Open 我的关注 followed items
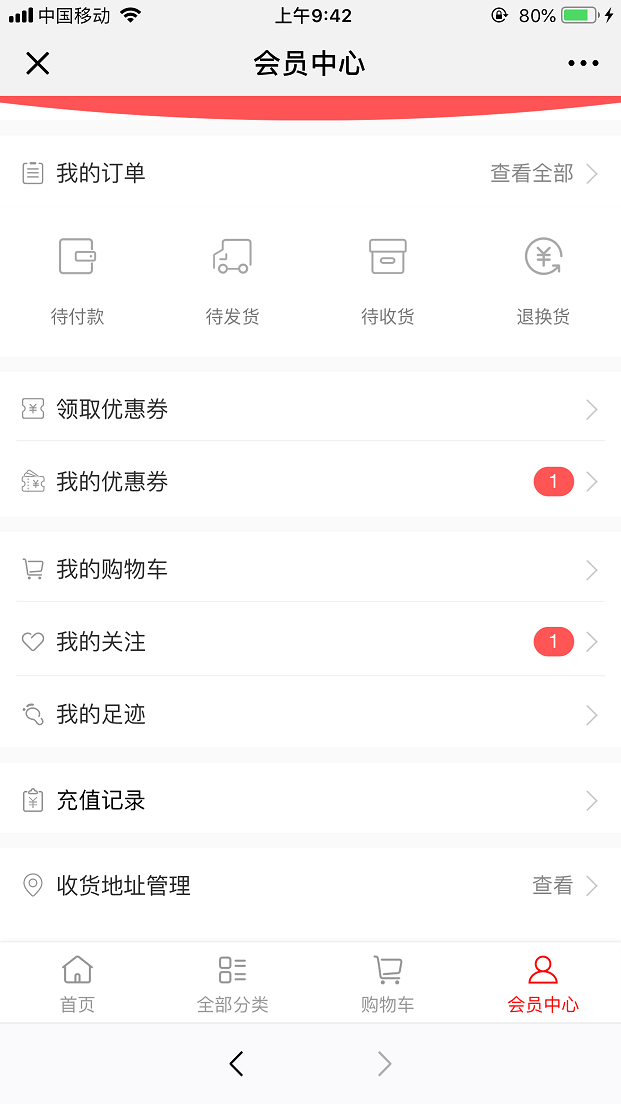 click(310, 641)
